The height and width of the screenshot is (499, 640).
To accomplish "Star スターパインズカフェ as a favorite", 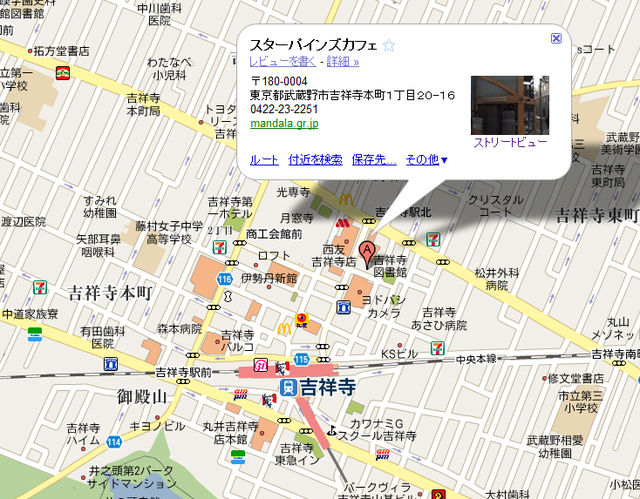I will tap(389, 45).
